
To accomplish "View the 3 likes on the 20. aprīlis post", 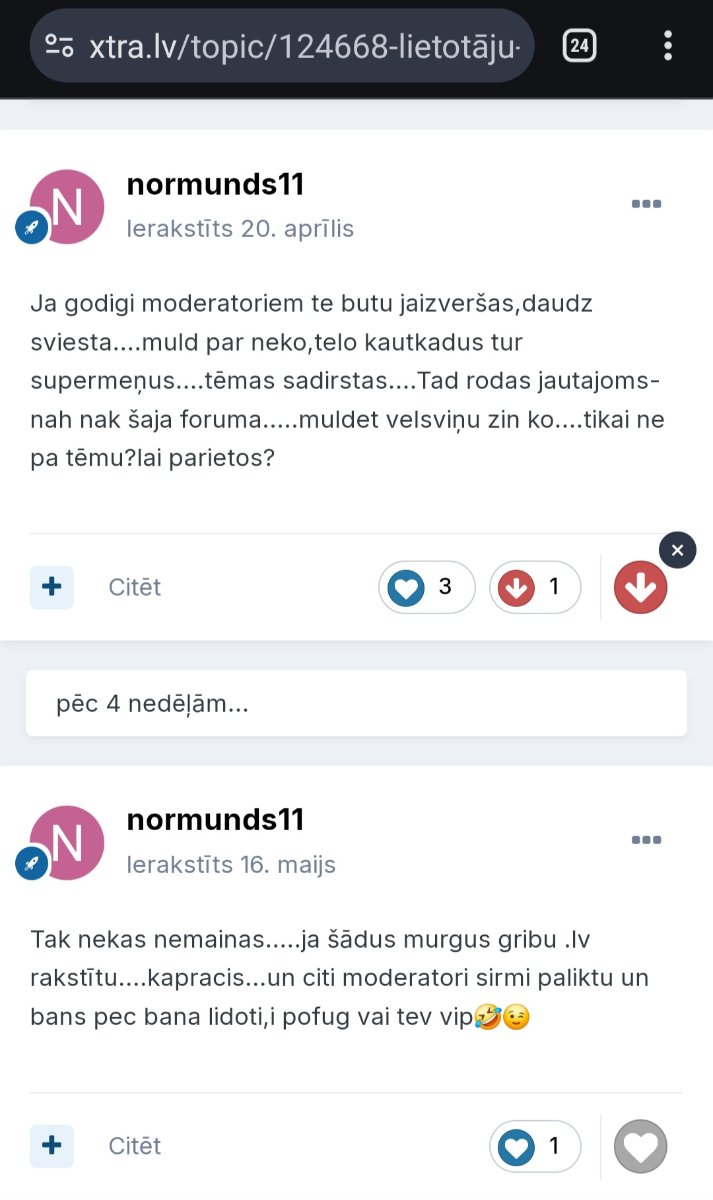I will (x=427, y=587).
